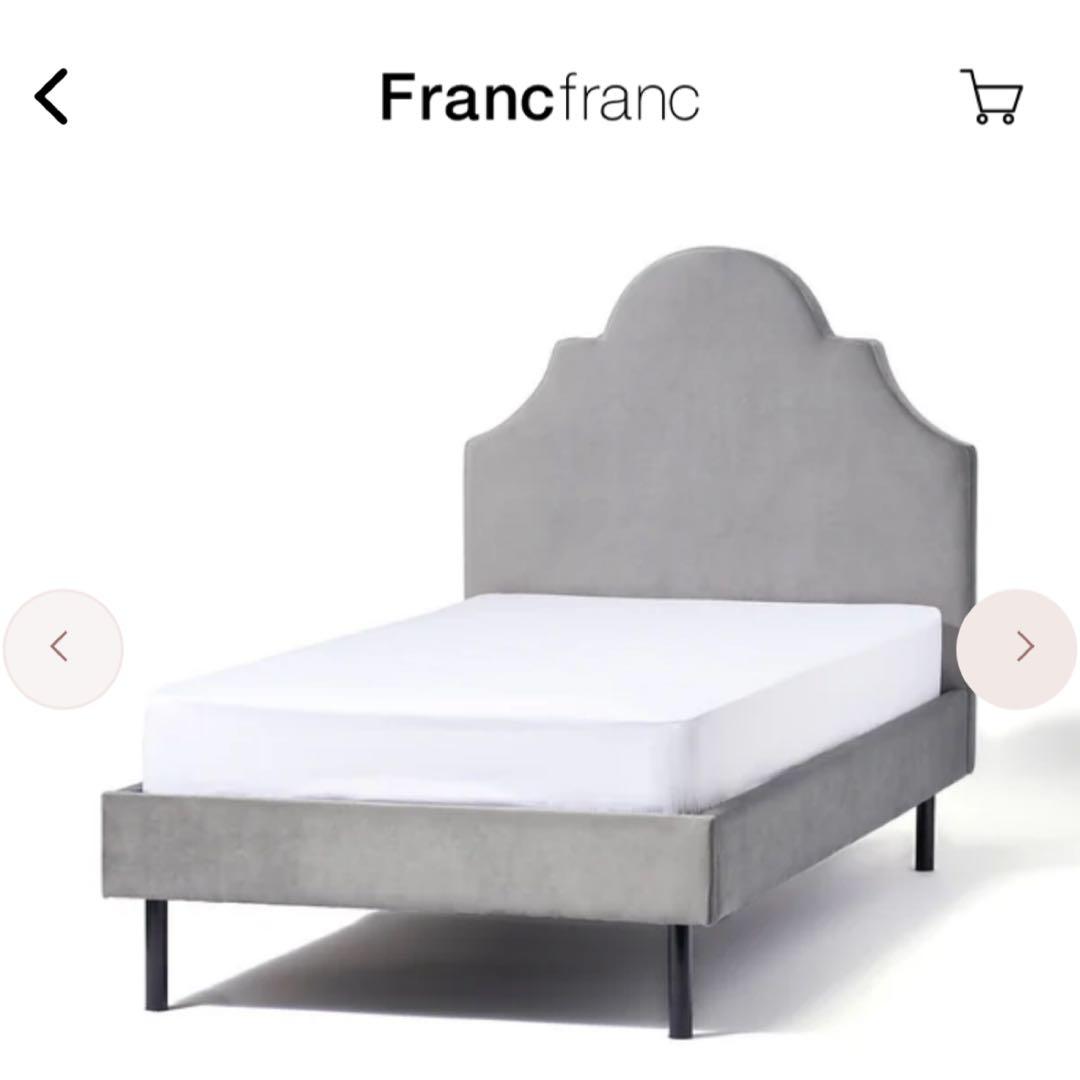
Task: Open the gray bed product image
Action: coord(540,641)
